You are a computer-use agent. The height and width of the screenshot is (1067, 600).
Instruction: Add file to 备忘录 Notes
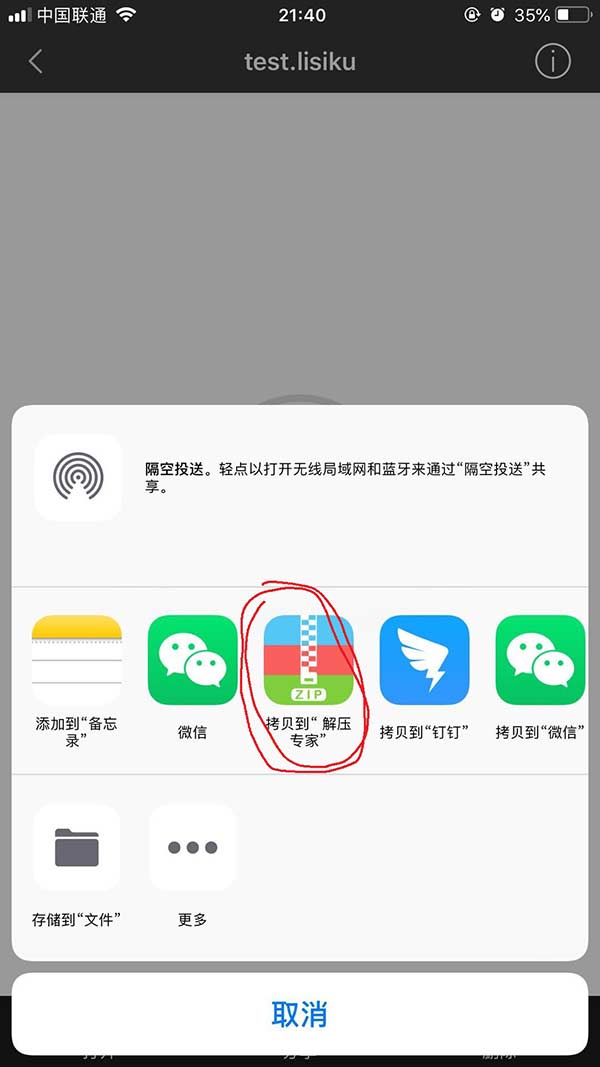pos(77,660)
